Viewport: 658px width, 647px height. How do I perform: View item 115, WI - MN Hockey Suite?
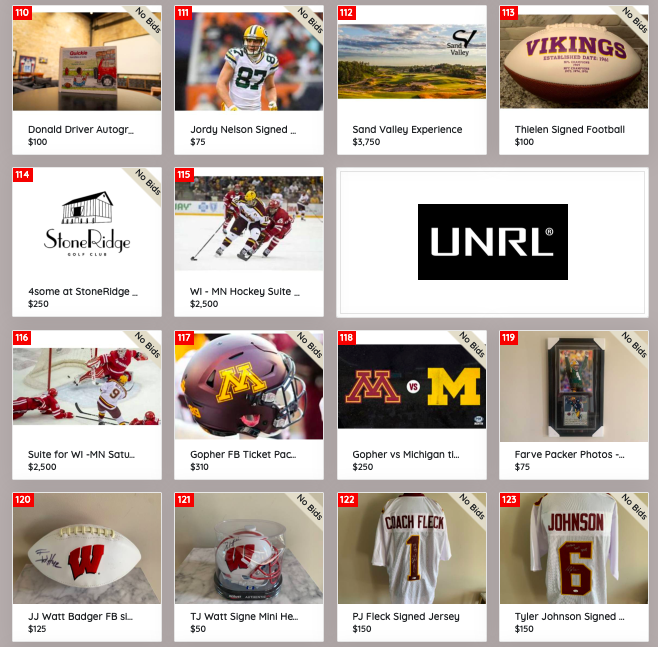coord(249,242)
